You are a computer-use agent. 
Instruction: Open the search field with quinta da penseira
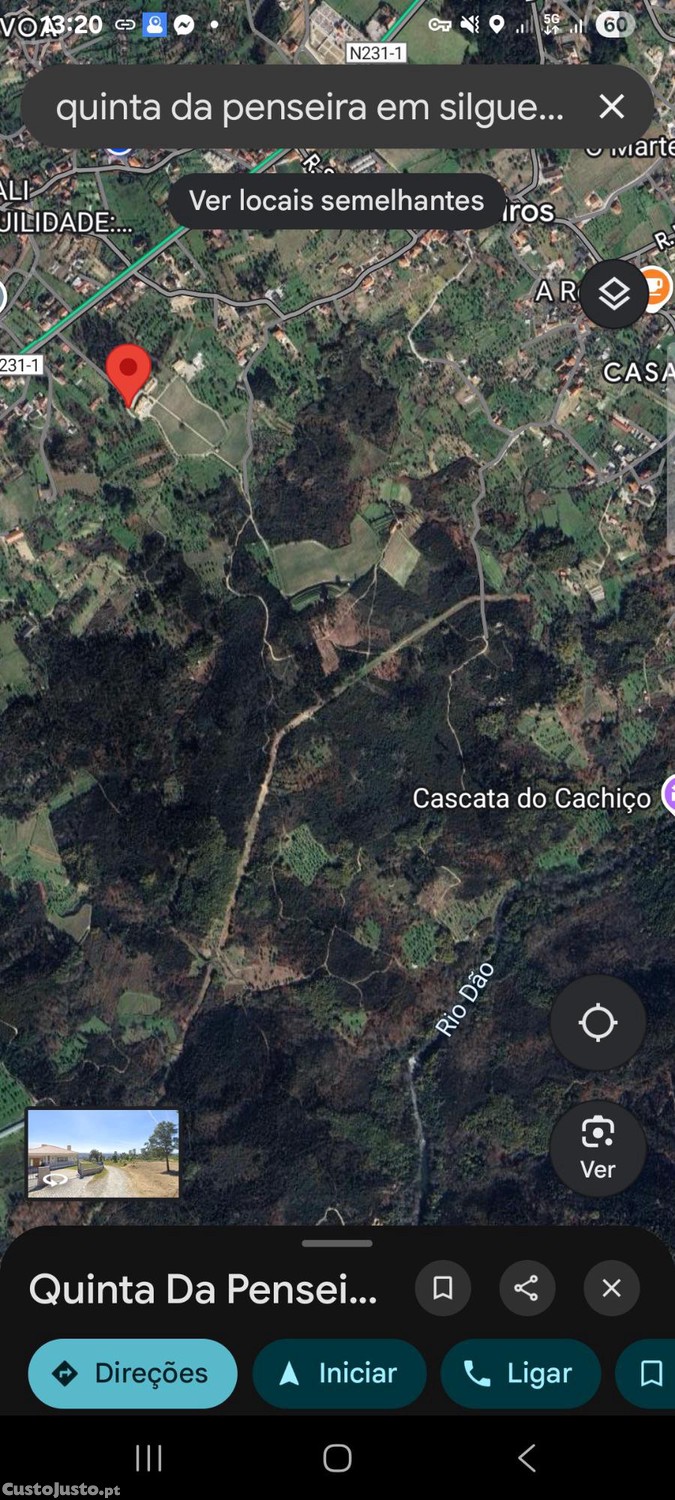pos(310,107)
